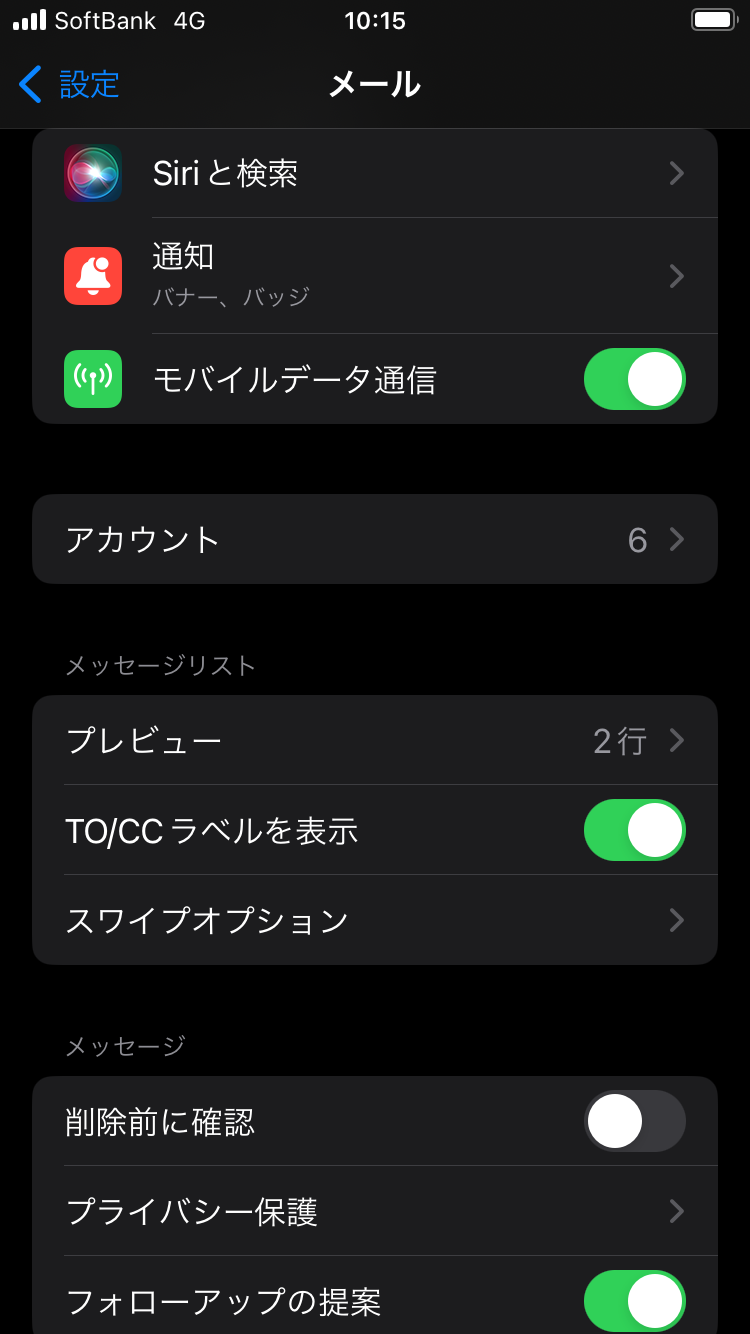The width and height of the screenshot is (750, 1334).
Task: Go back to 設定
Action: [69, 84]
